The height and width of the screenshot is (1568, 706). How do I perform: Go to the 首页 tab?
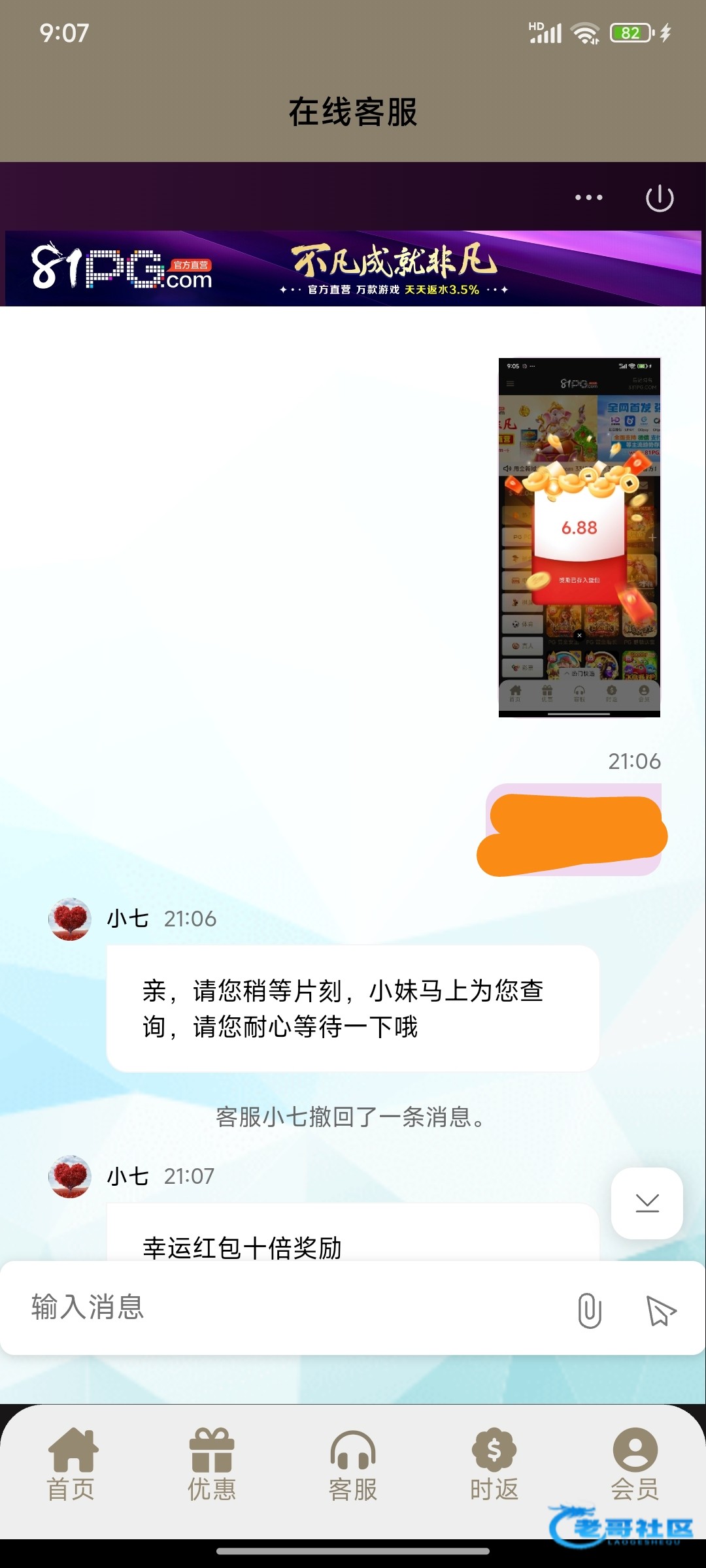(x=72, y=1465)
